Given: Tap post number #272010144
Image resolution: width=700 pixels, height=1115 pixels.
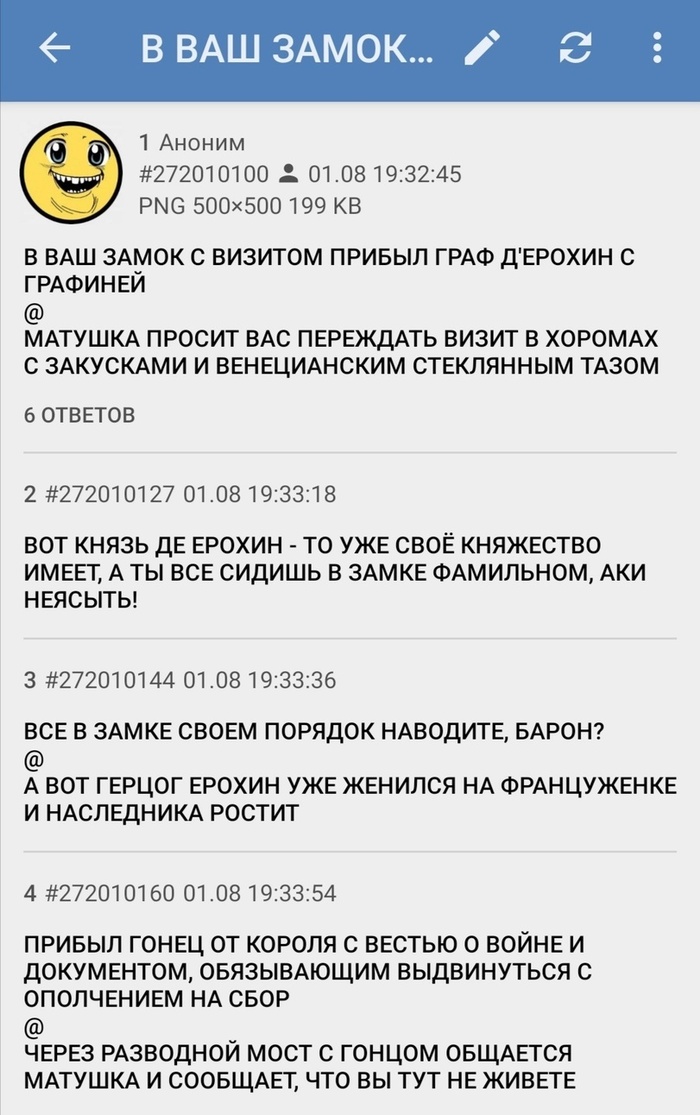Looking at the screenshot, I should 110,681.
